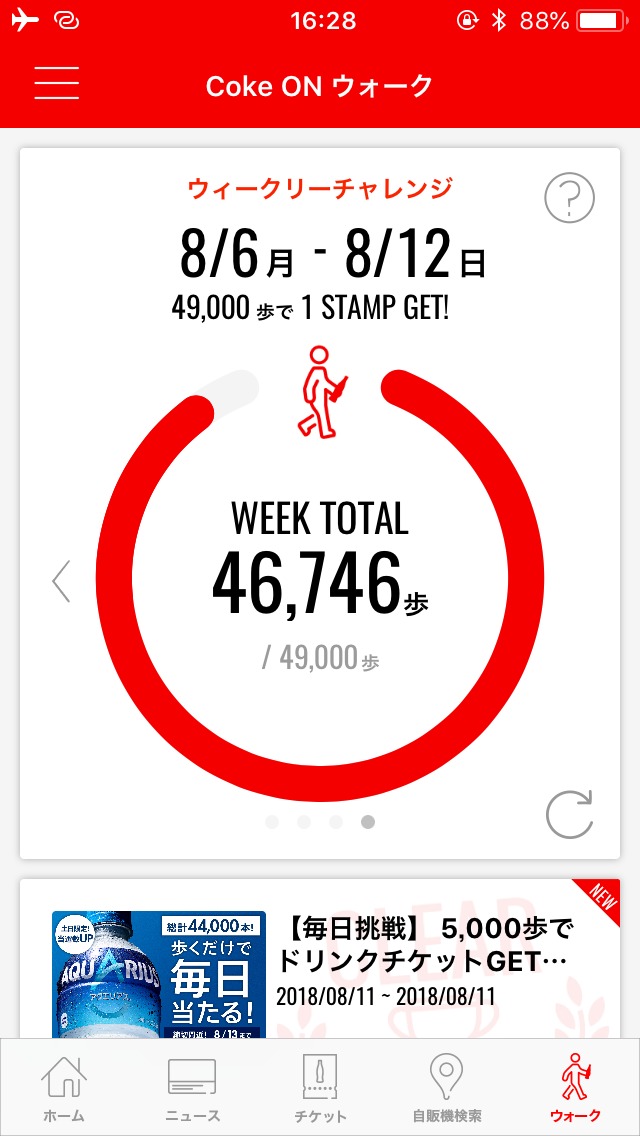The image size is (640, 1136).
Task: Go to the previous challenge card
Action: [62, 581]
